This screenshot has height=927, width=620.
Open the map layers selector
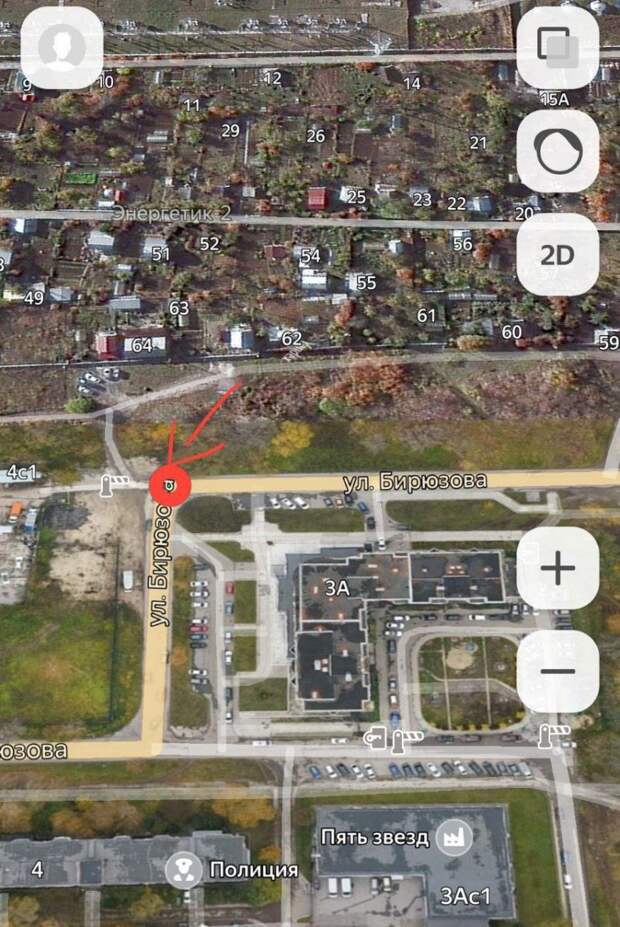(x=557, y=48)
